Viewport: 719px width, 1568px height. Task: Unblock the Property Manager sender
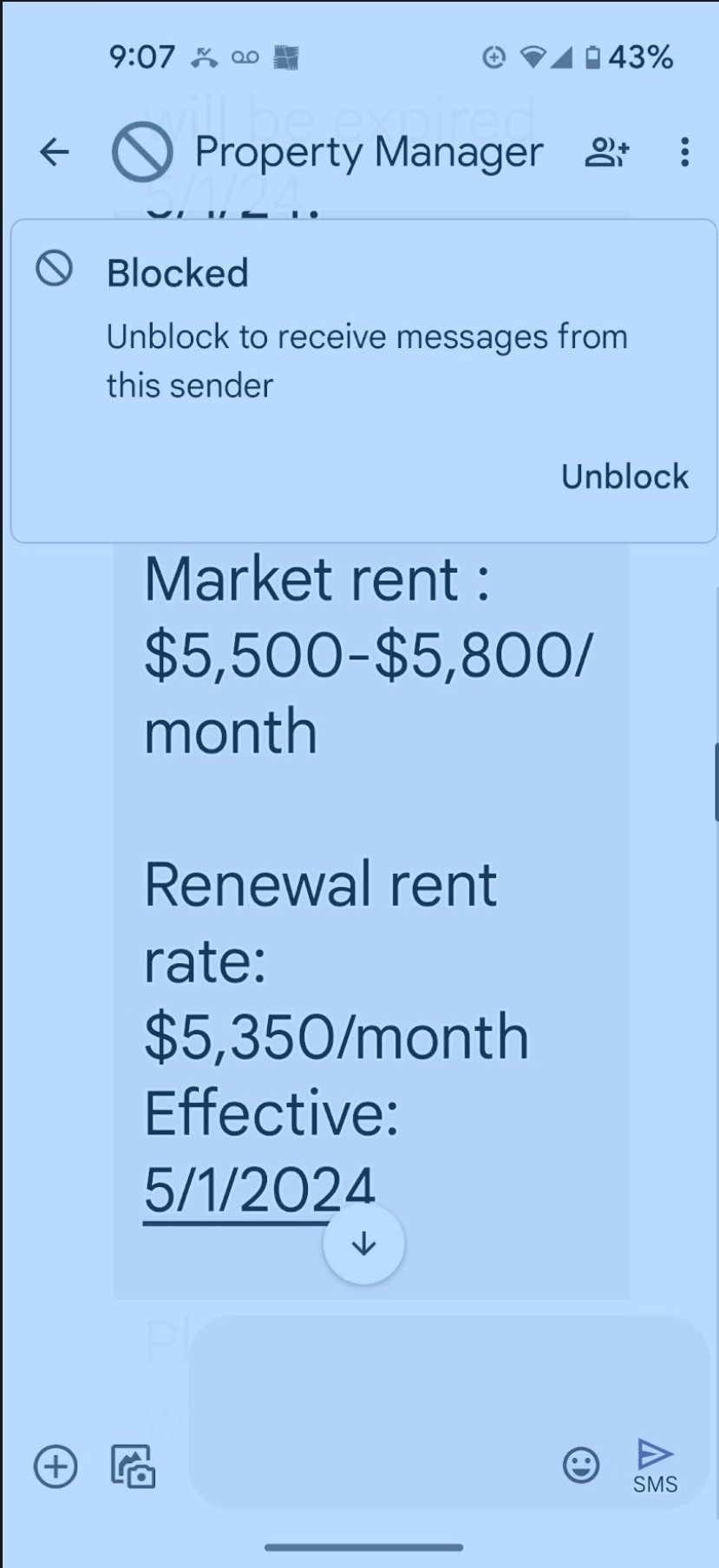tap(624, 476)
